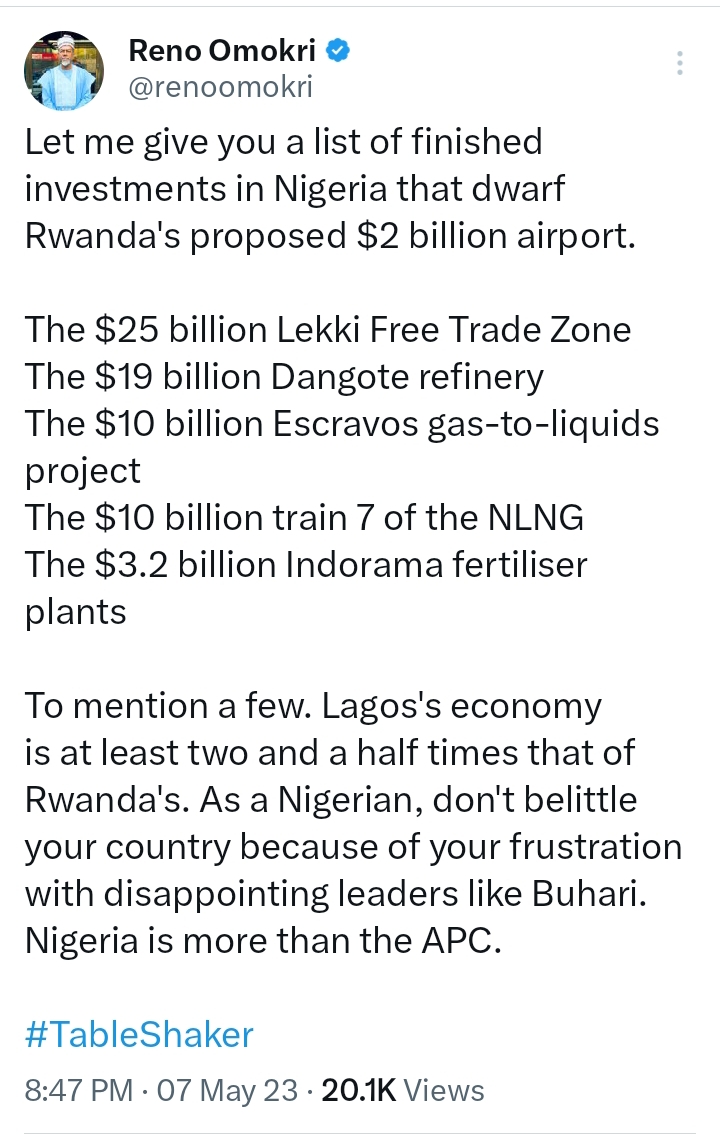This screenshot has height=1134, width=720.
Task: Open the #TableShaker hashtag
Action: 139,1034
